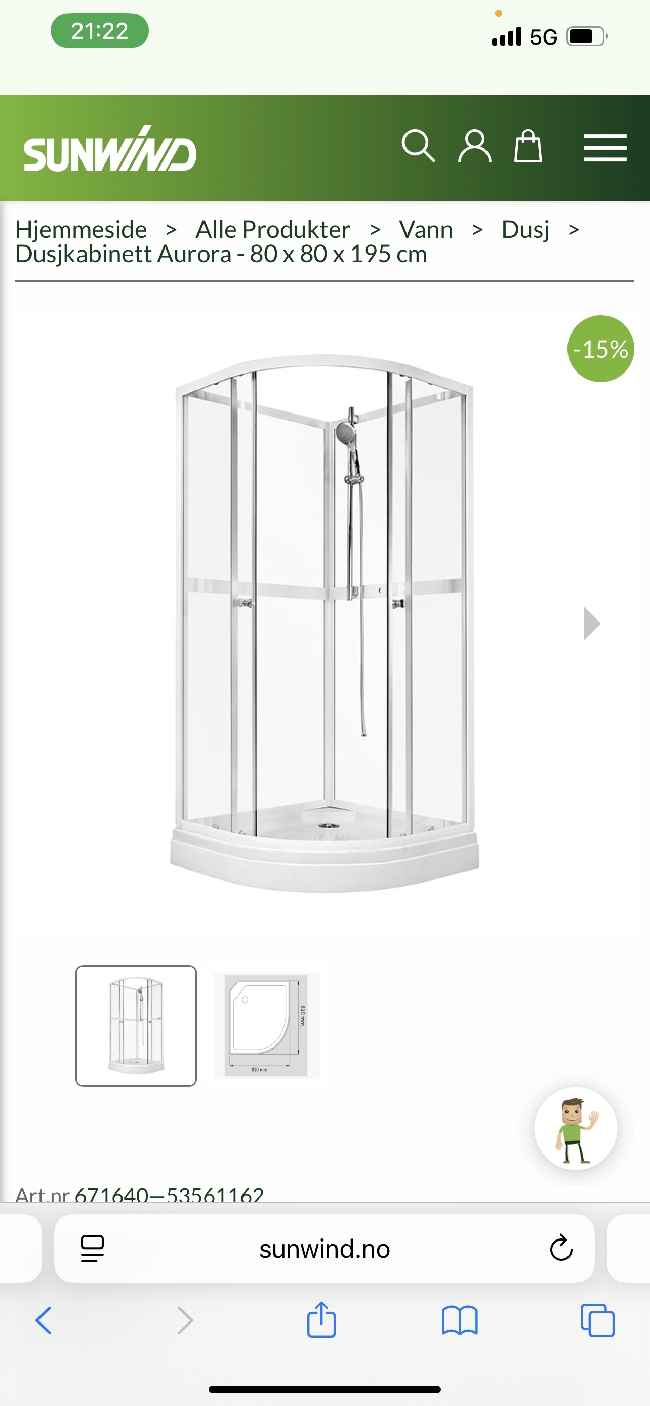Open Safari bookmarks

(459, 1321)
